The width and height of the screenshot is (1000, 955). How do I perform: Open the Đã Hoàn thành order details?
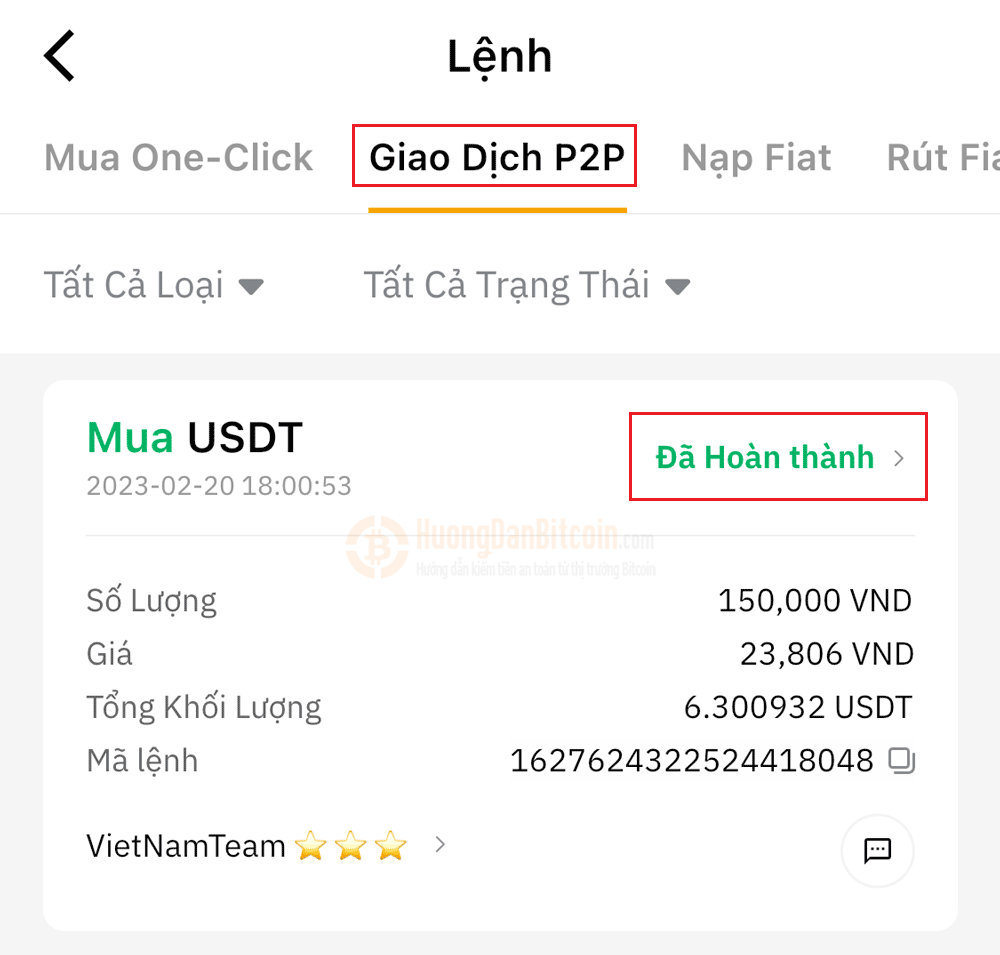[x=778, y=458]
